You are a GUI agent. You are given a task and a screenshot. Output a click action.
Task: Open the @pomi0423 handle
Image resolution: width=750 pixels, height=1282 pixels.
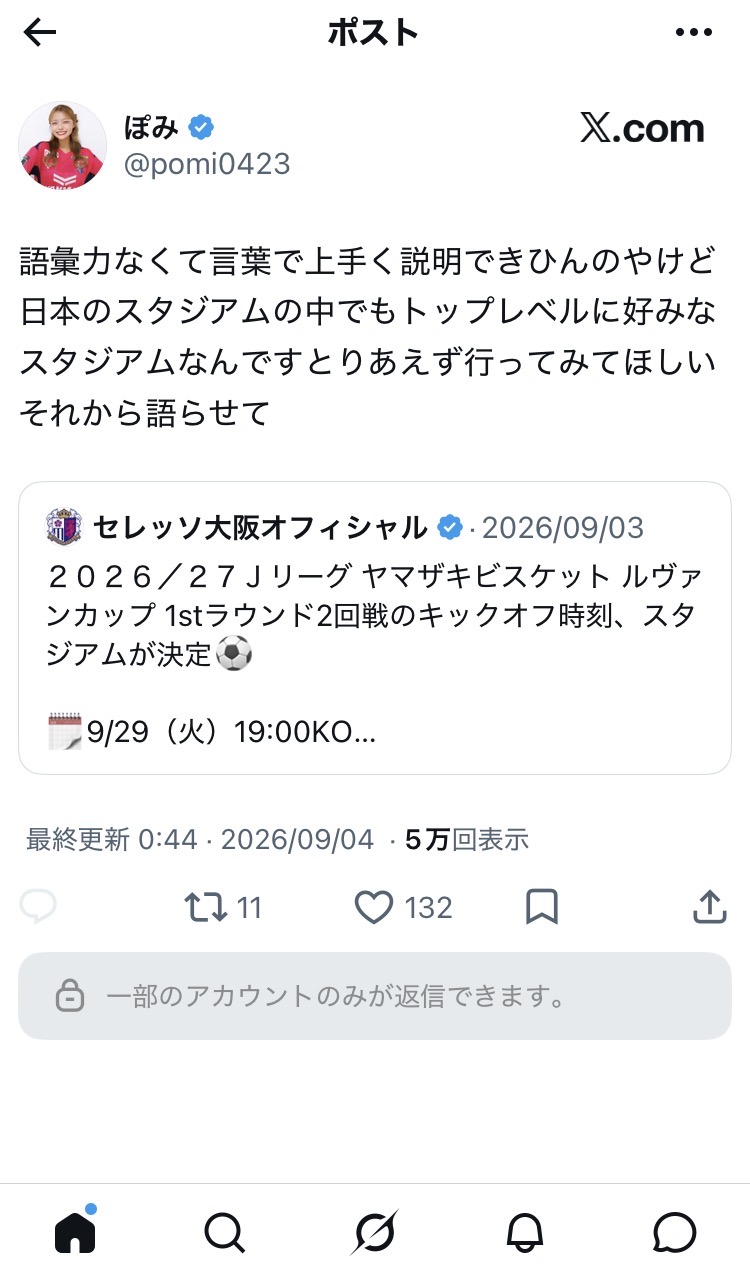pos(206,164)
